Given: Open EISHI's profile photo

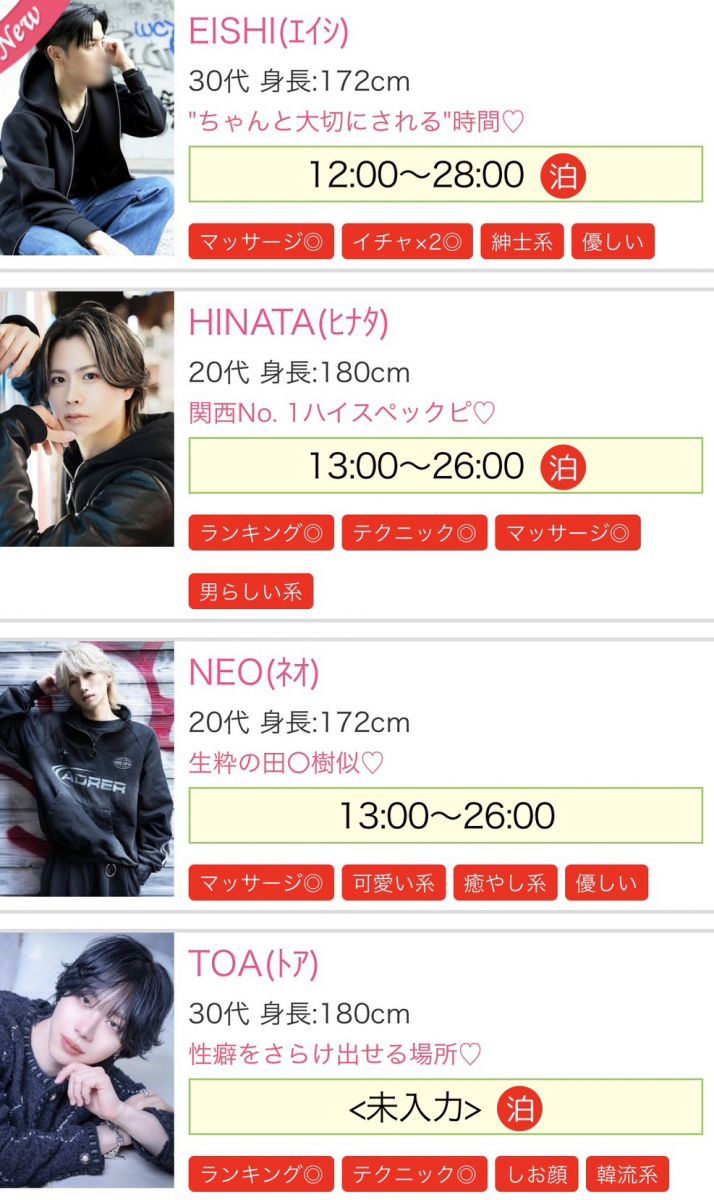Looking at the screenshot, I should point(87,127).
